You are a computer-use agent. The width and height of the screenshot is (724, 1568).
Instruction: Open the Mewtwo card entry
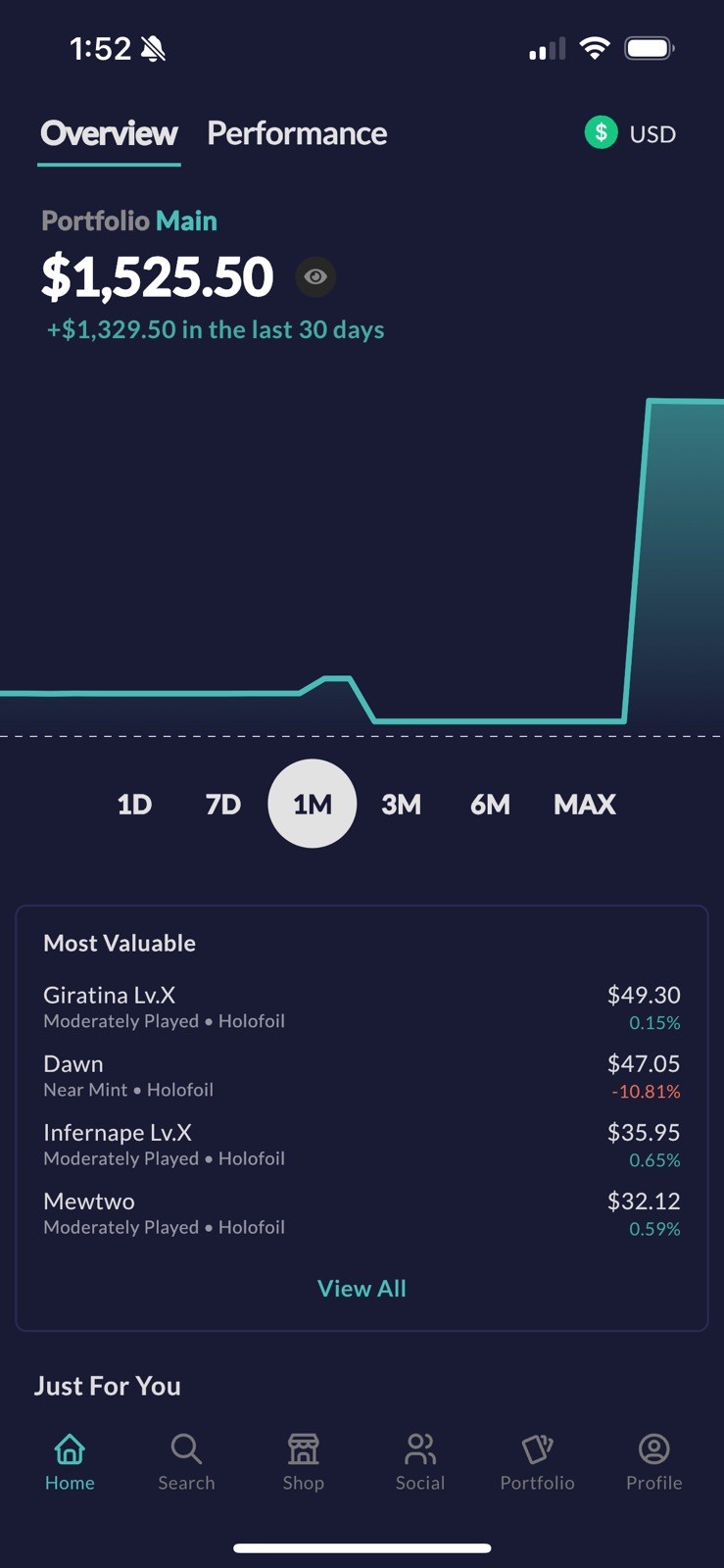(361, 1212)
